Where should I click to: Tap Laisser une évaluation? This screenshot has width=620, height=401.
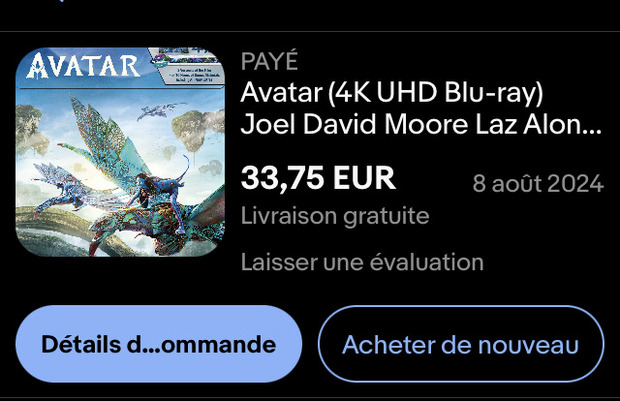tap(362, 262)
